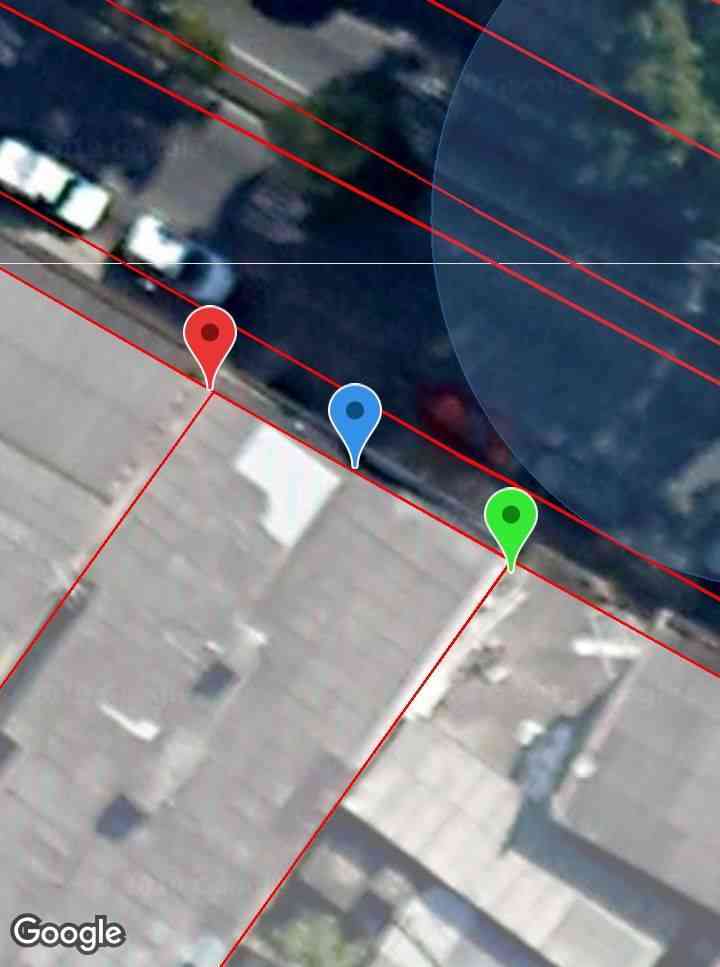Select the red map marker

[210, 337]
